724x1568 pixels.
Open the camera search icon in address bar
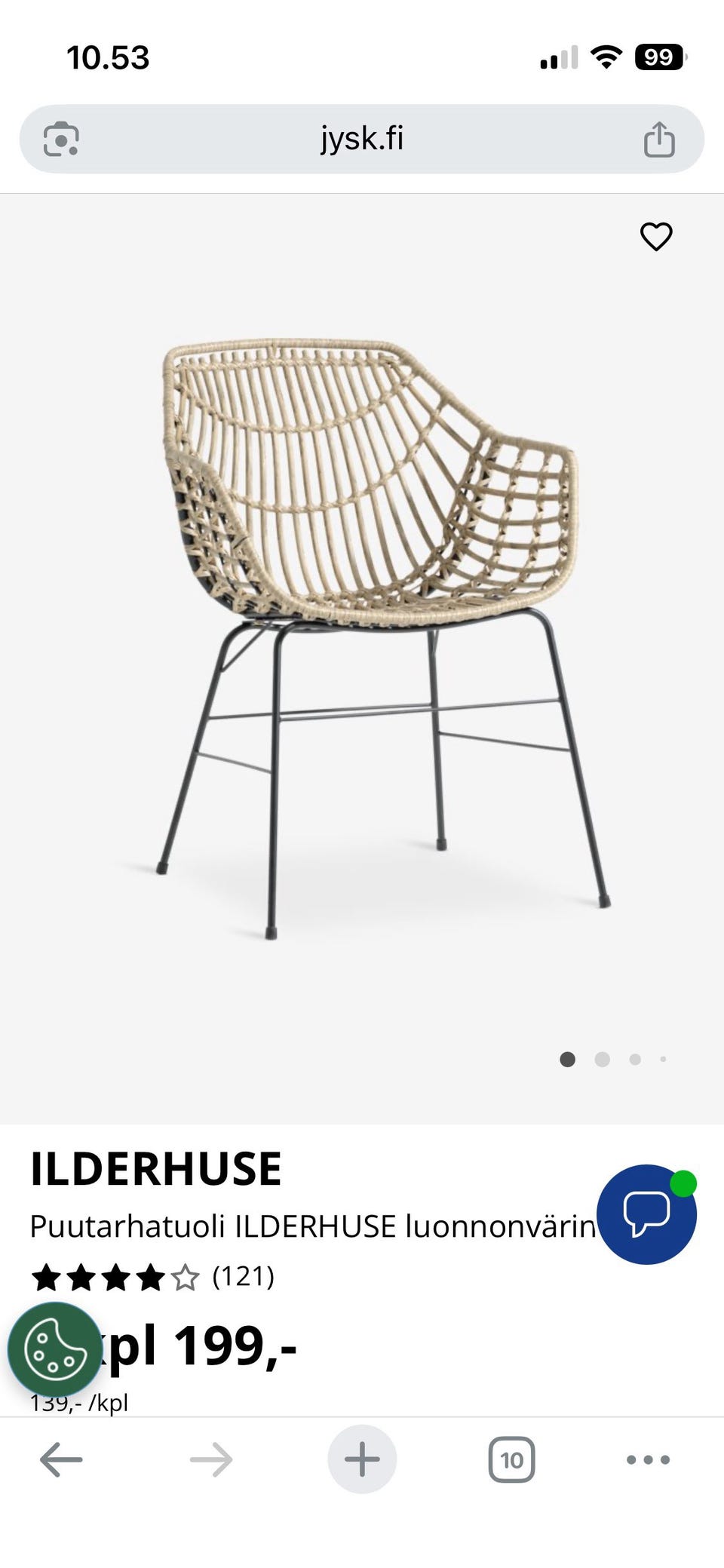[61, 140]
